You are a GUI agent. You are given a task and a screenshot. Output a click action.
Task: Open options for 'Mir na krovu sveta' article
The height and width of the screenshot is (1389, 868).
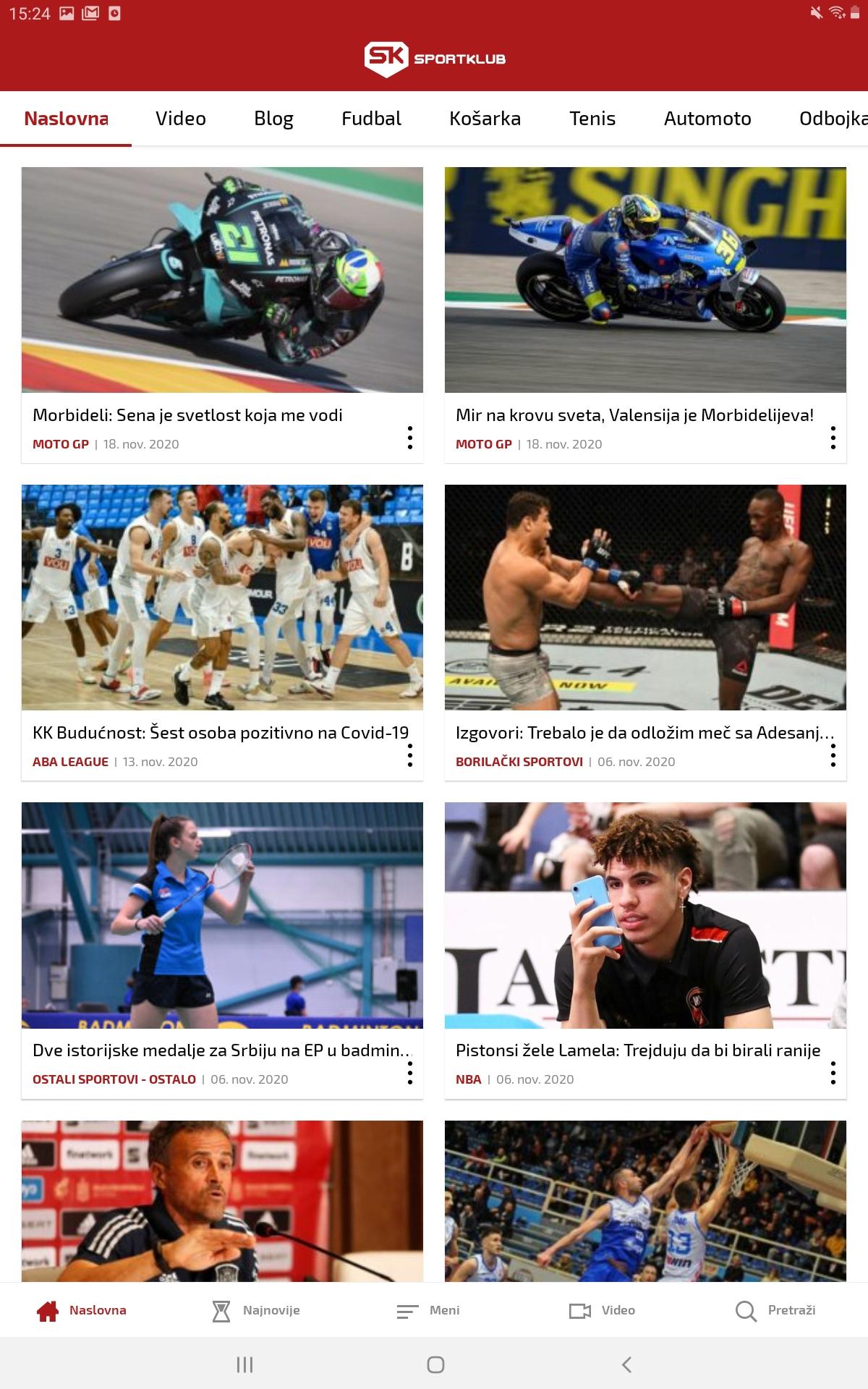[x=833, y=438]
